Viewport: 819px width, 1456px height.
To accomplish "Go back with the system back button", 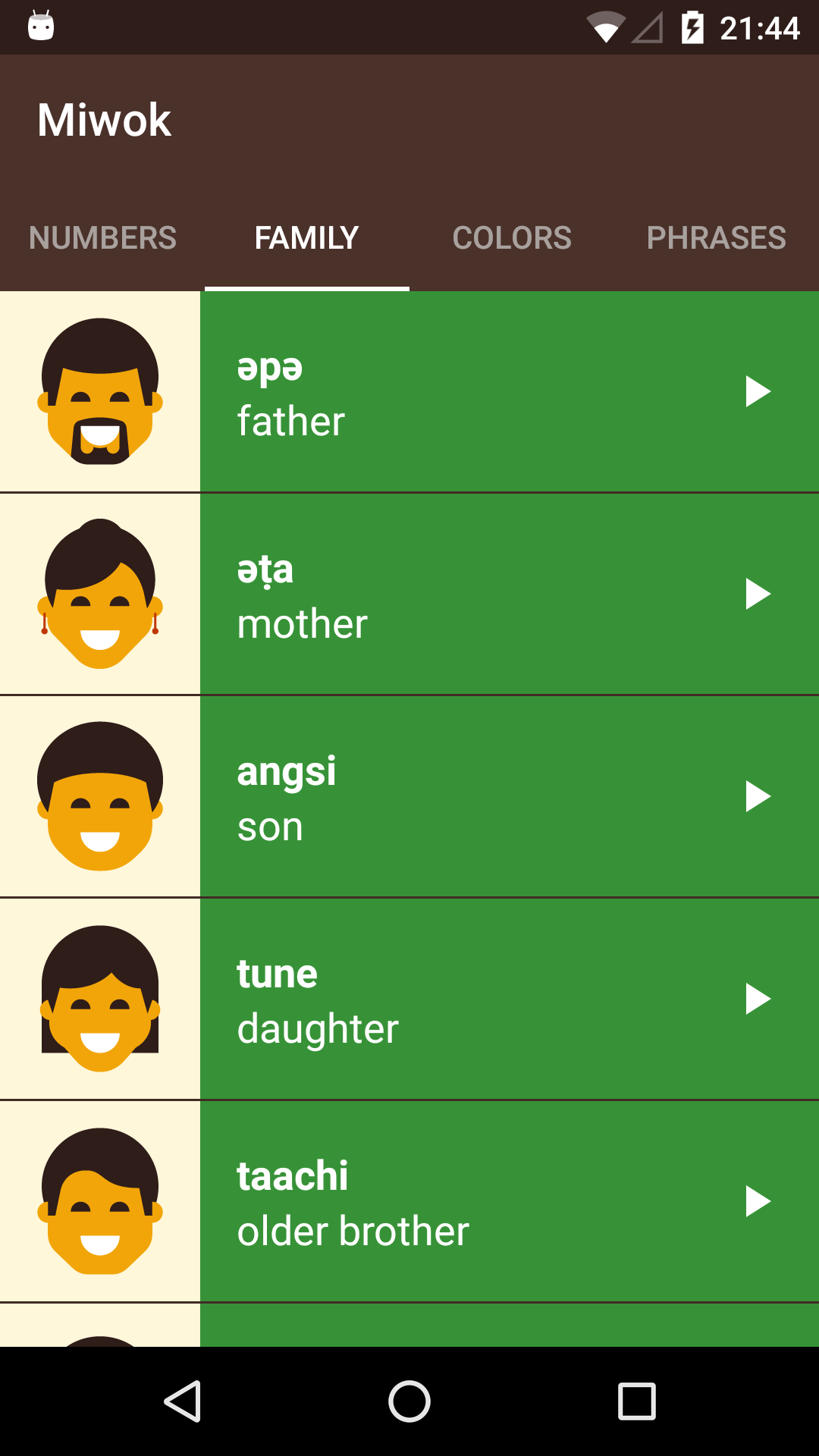I will pyautogui.click(x=183, y=1401).
